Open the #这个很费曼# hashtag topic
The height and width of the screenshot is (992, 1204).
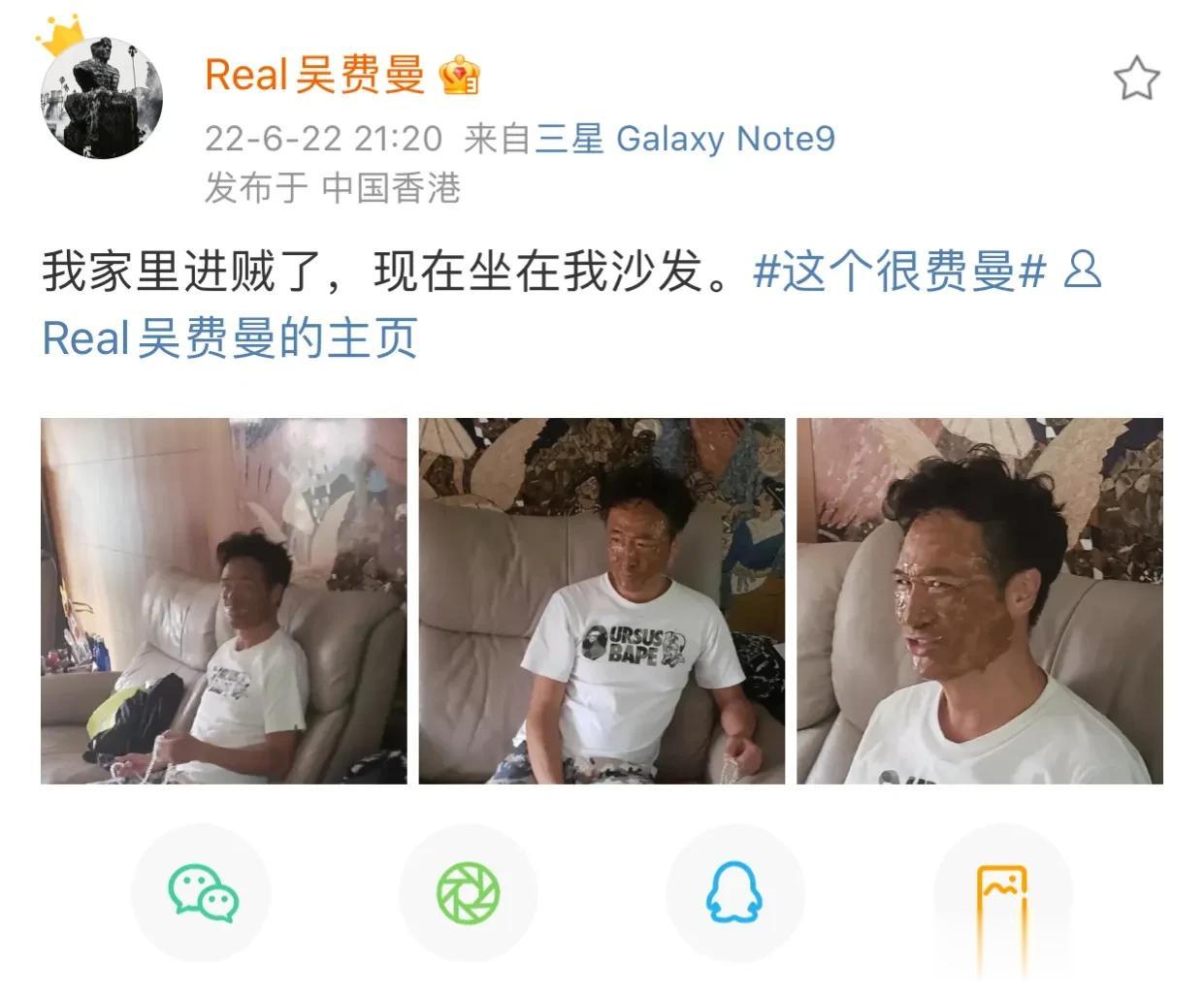coord(899,271)
